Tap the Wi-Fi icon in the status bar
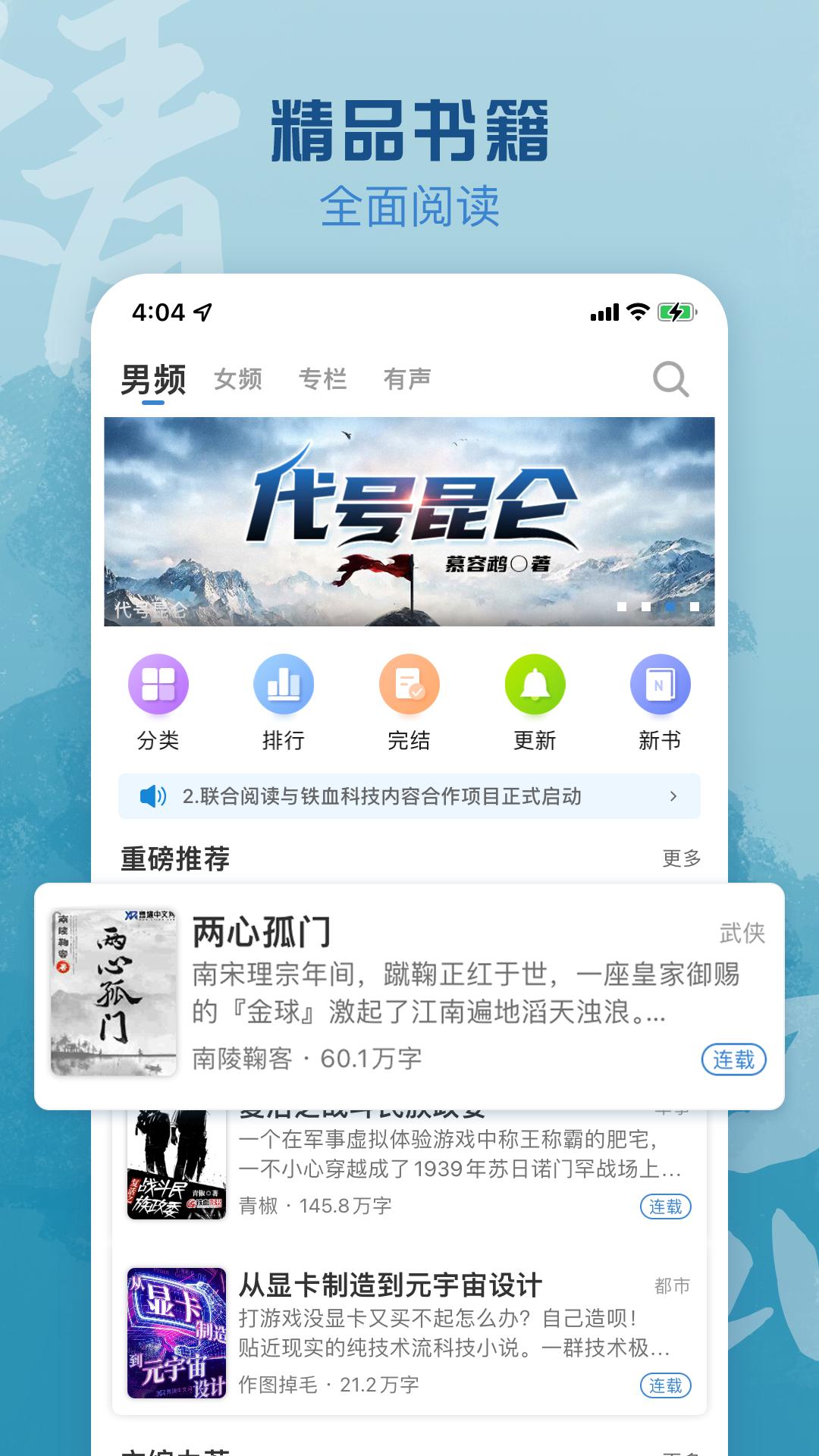The height and width of the screenshot is (1456, 819). (636, 311)
